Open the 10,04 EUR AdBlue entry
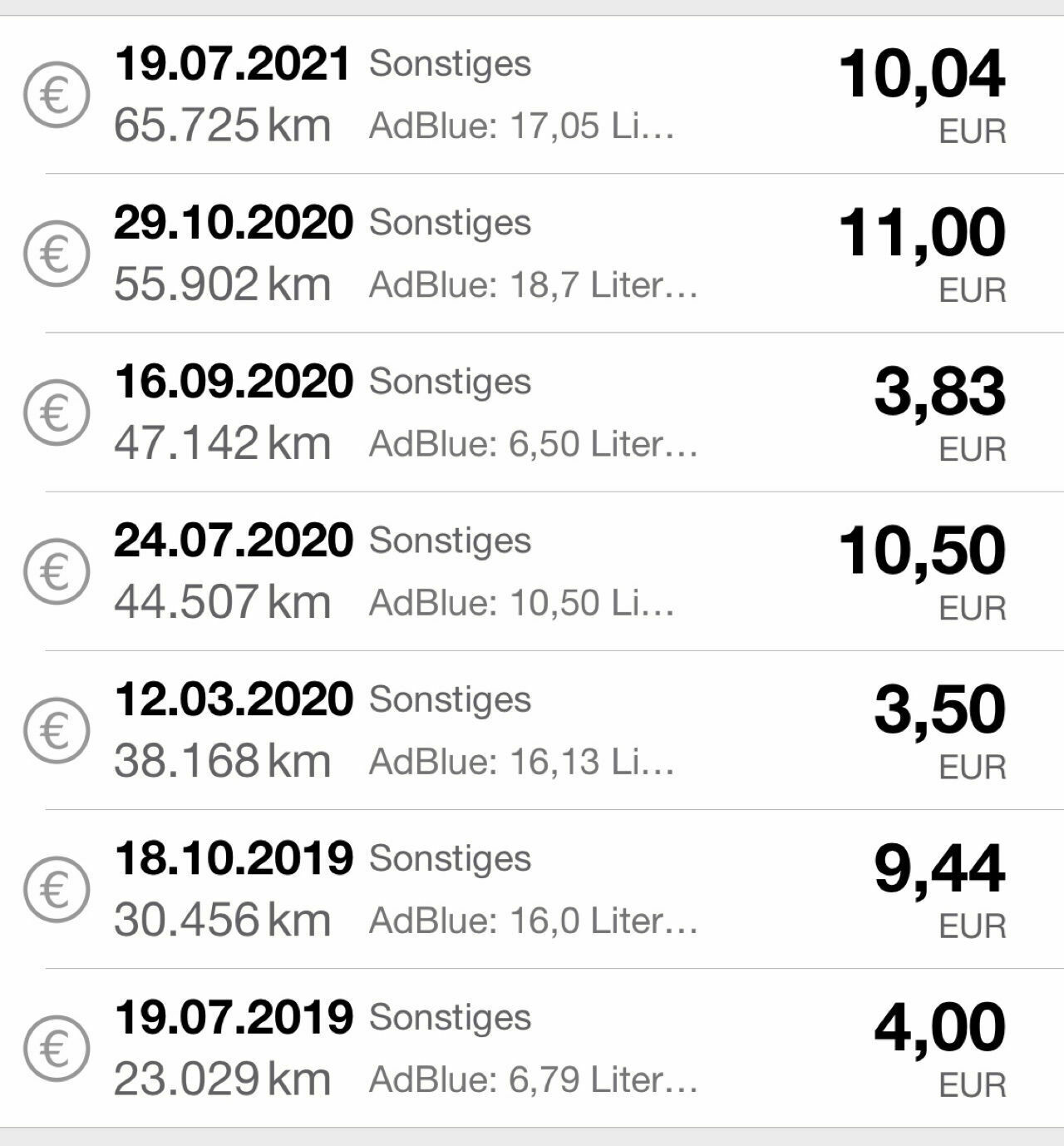Image resolution: width=1064 pixels, height=1146 pixels. coord(532,96)
